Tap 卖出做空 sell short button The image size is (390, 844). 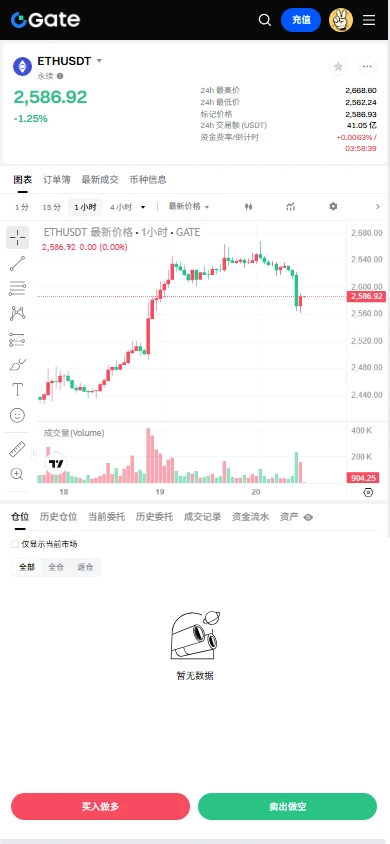coord(288,806)
